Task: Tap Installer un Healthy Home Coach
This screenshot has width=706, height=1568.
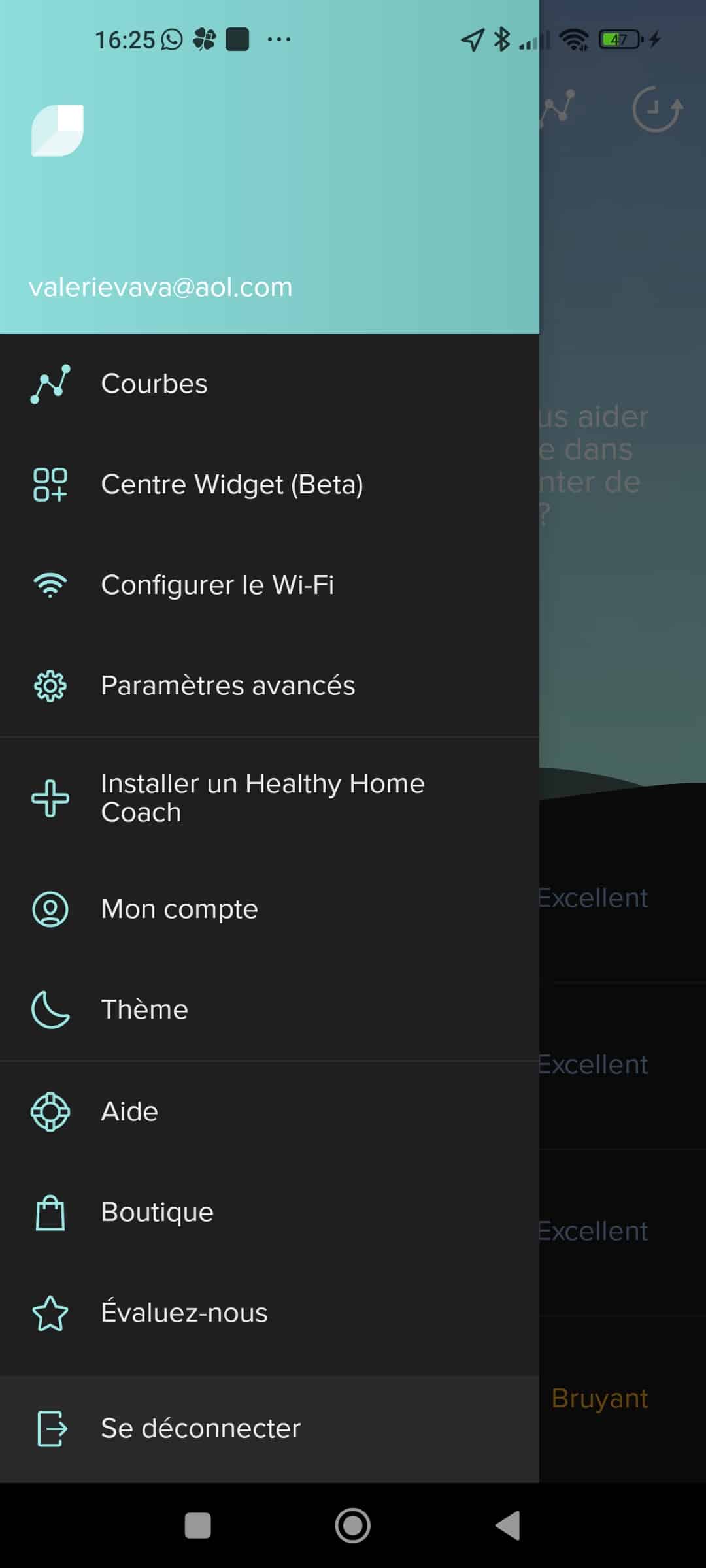Action: point(269,798)
